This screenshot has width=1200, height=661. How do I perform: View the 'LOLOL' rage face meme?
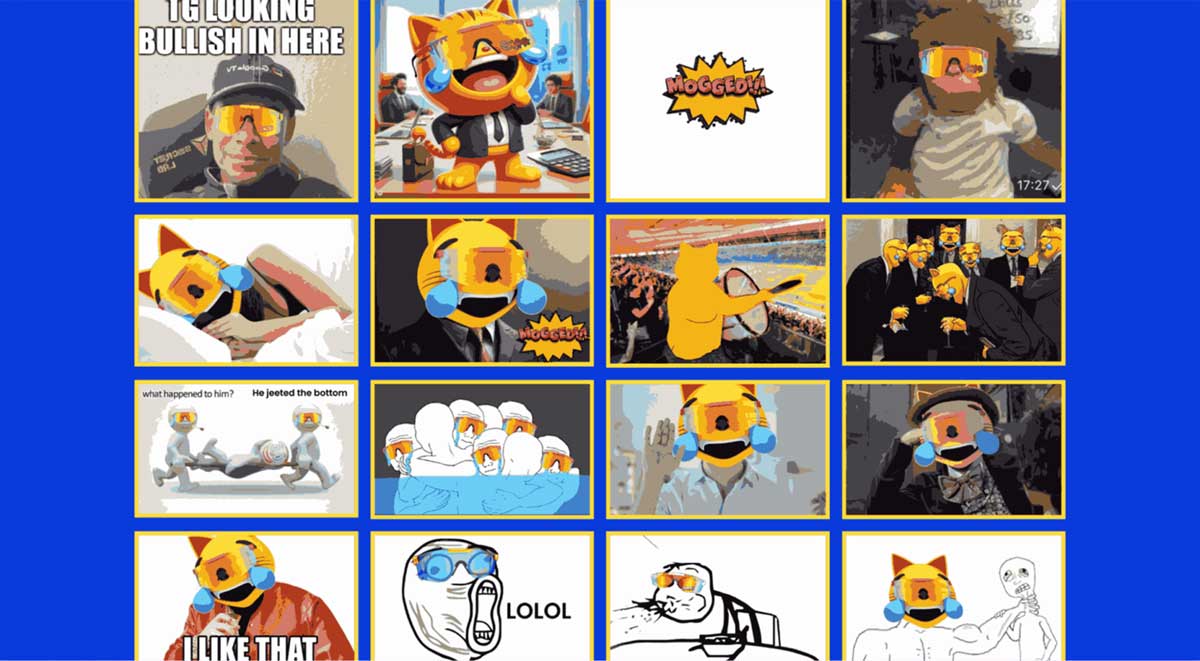[482, 597]
